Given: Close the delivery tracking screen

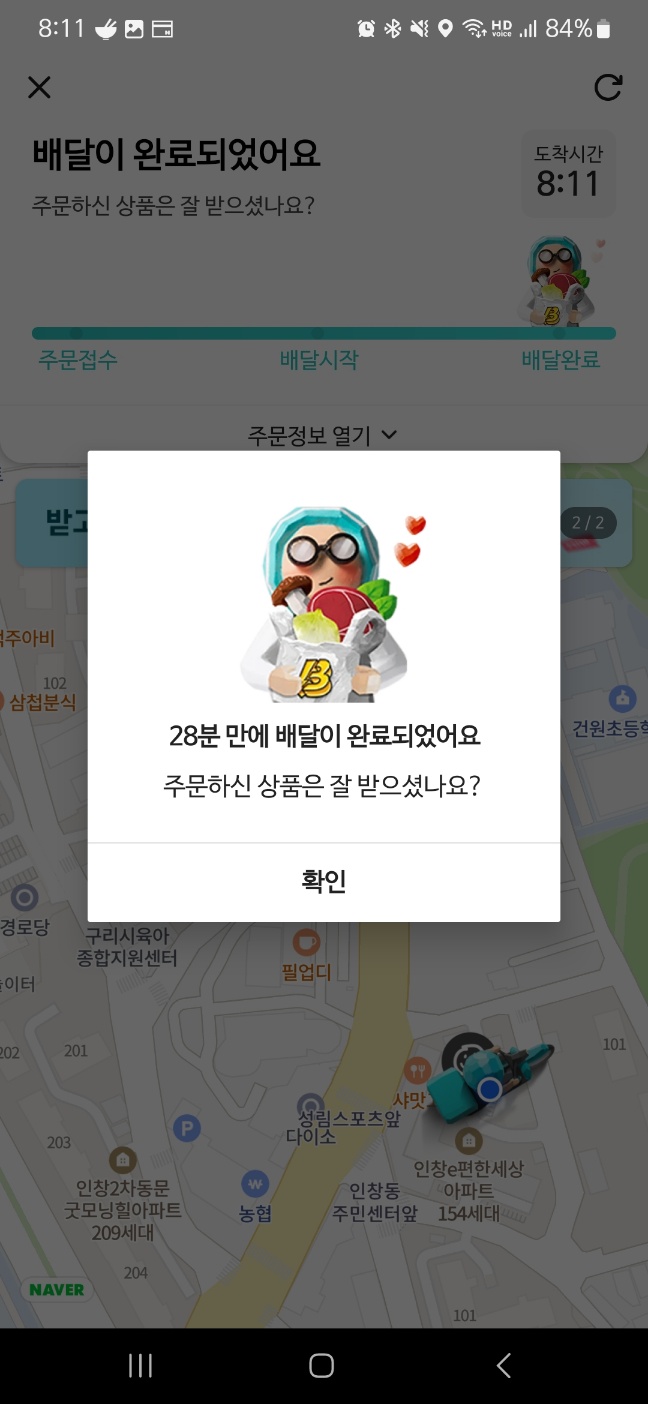Looking at the screenshot, I should pos(39,87).
